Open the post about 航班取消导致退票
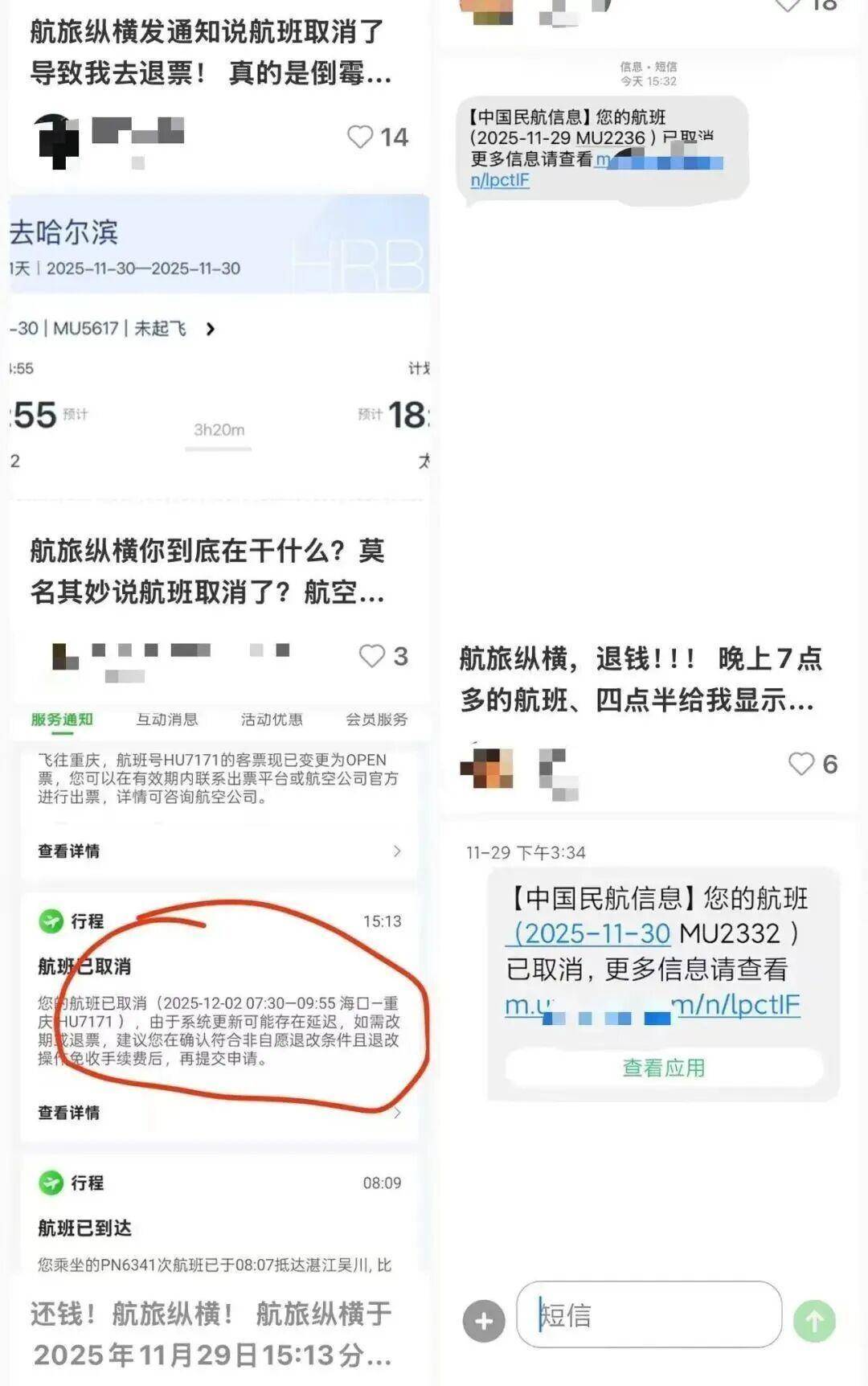The image size is (868, 1386). click(211, 53)
